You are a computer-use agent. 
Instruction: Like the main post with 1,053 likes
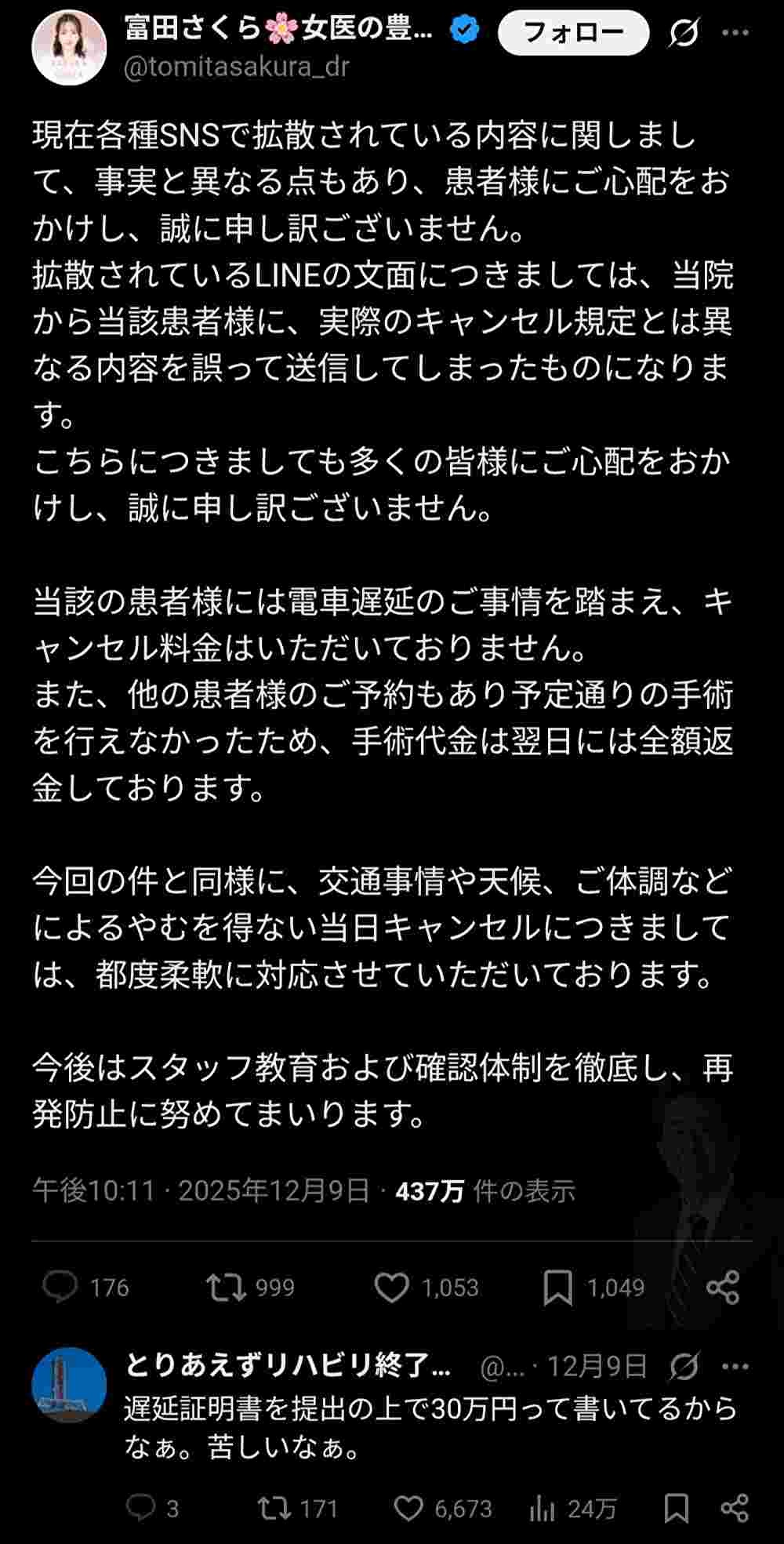point(392,1287)
